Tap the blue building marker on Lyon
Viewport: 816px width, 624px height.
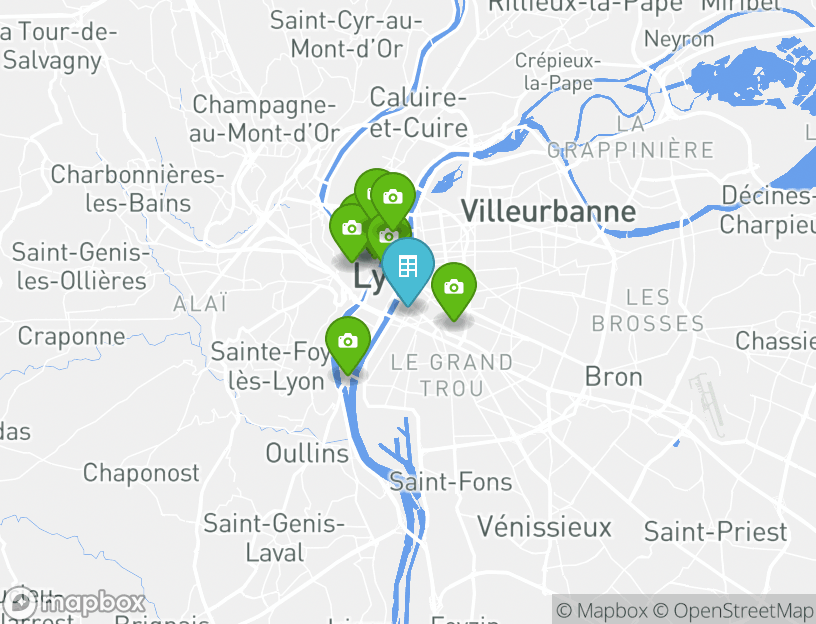(x=407, y=267)
